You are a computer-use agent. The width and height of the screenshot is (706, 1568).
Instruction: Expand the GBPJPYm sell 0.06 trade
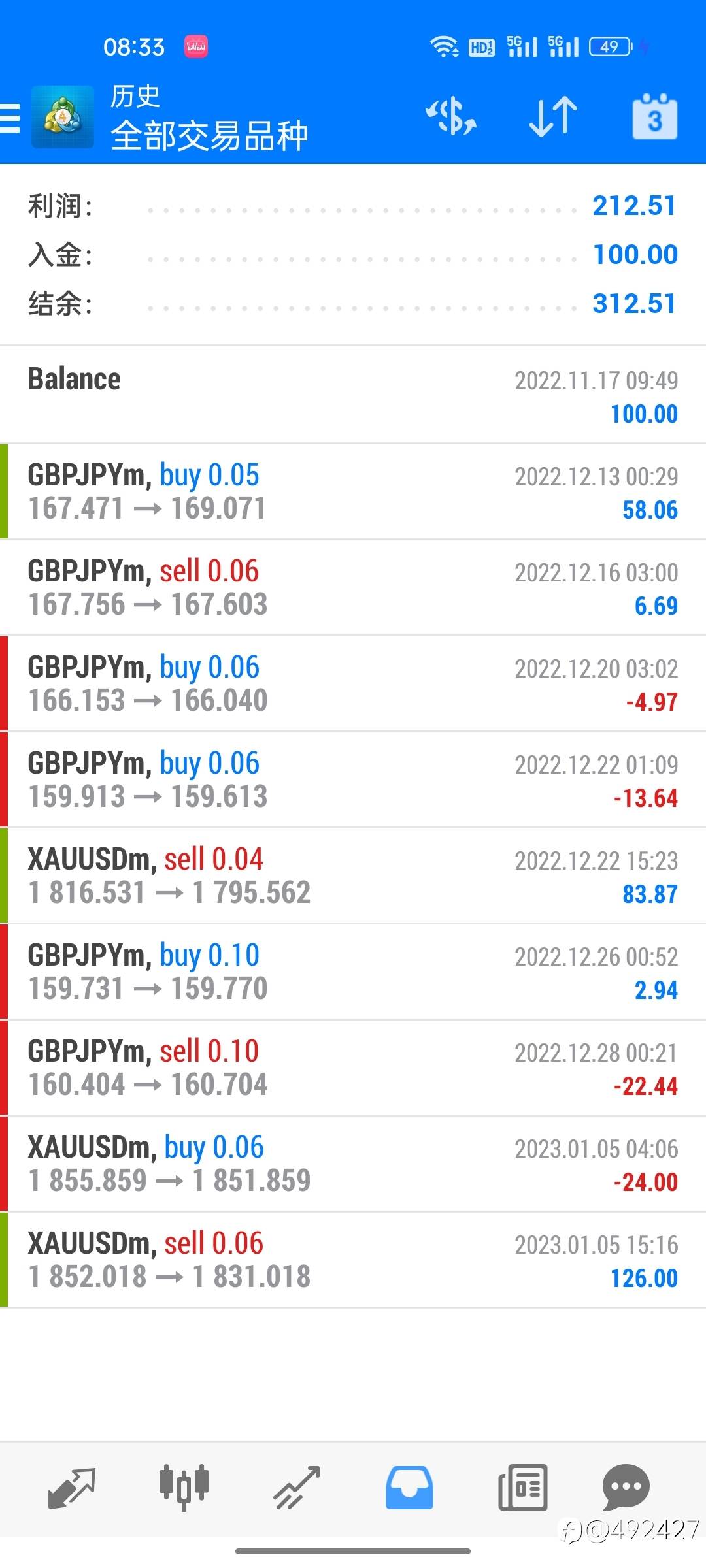click(x=353, y=588)
